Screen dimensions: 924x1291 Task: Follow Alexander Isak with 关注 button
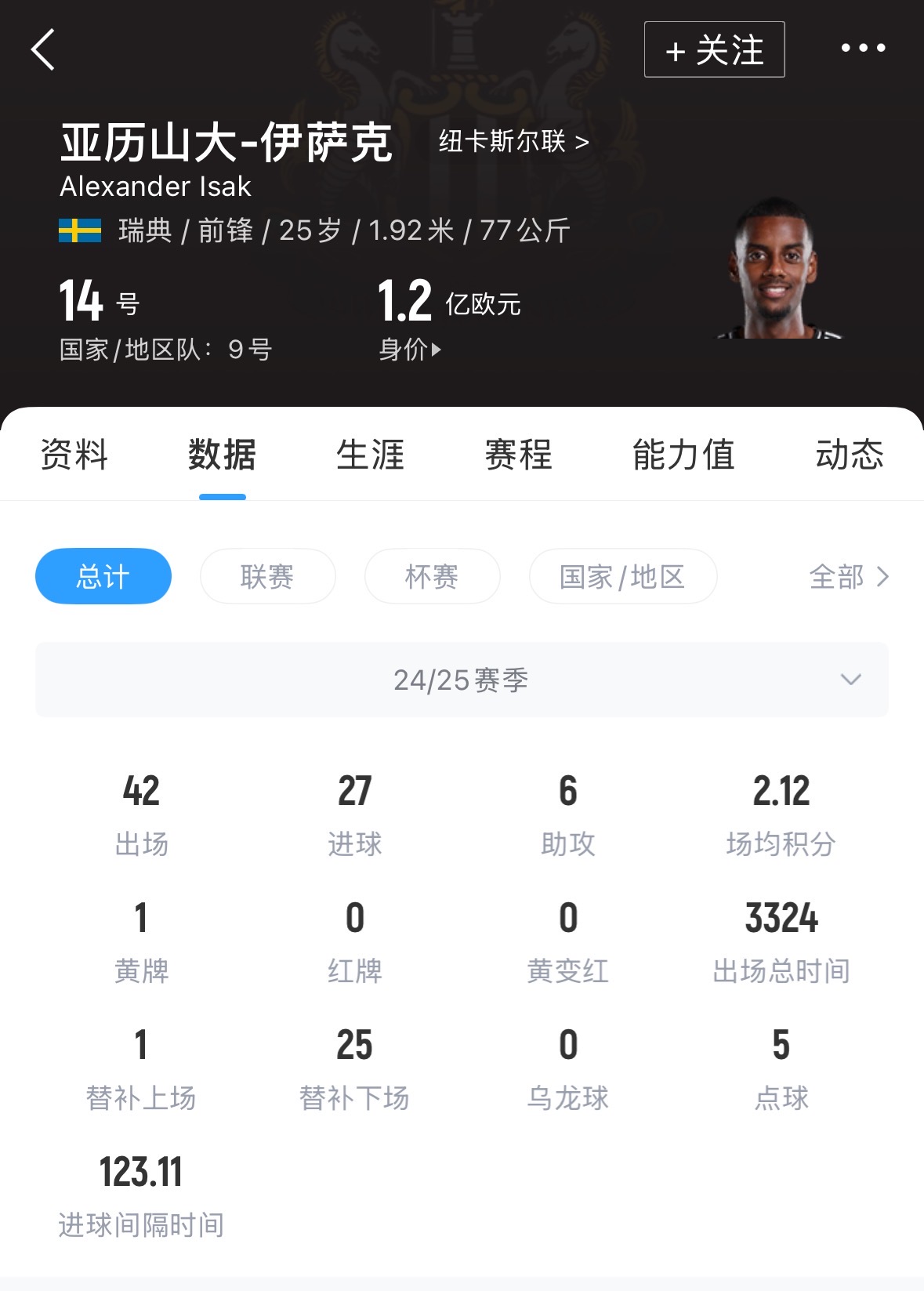pyautogui.click(x=714, y=49)
